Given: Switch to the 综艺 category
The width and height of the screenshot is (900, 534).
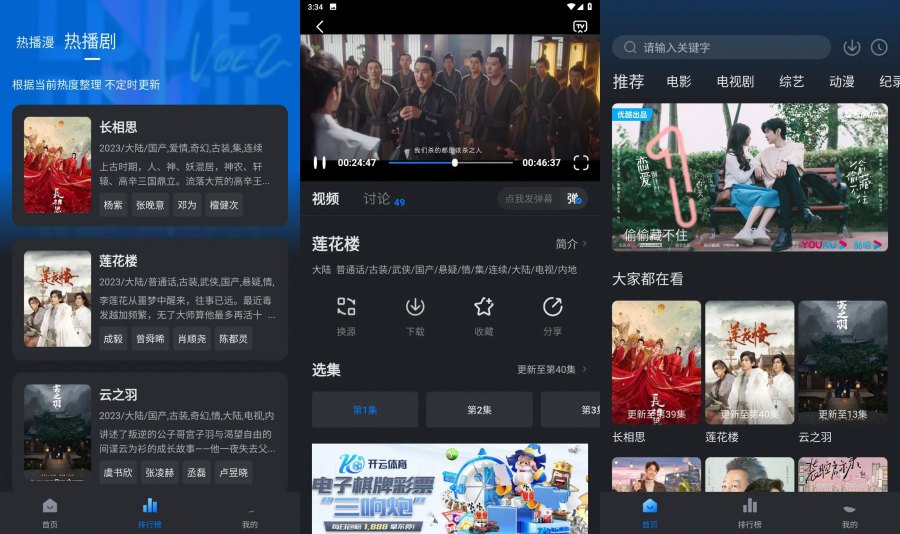Looking at the screenshot, I should 791,82.
